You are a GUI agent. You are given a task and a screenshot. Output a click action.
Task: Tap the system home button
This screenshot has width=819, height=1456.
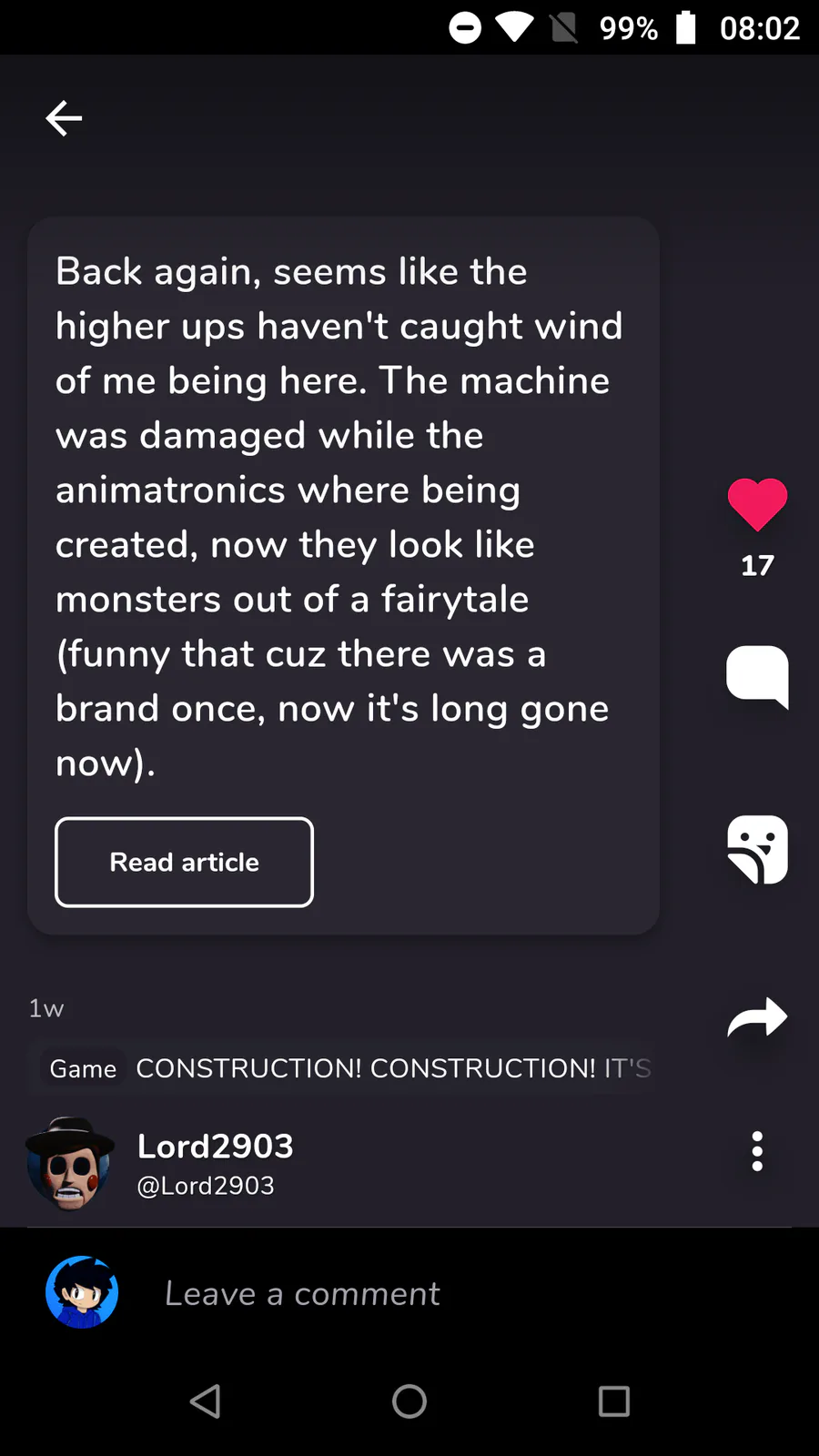tap(409, 1401)
